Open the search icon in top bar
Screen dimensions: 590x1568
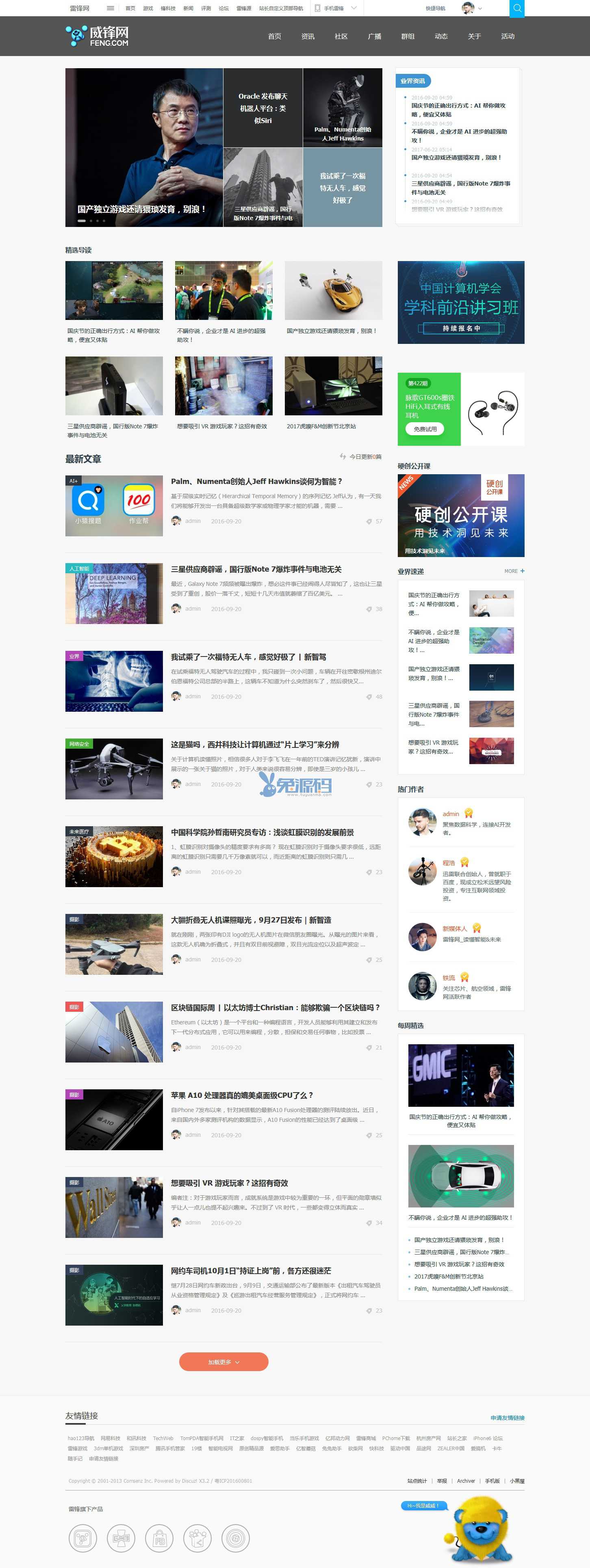click(x=516, y=8)
